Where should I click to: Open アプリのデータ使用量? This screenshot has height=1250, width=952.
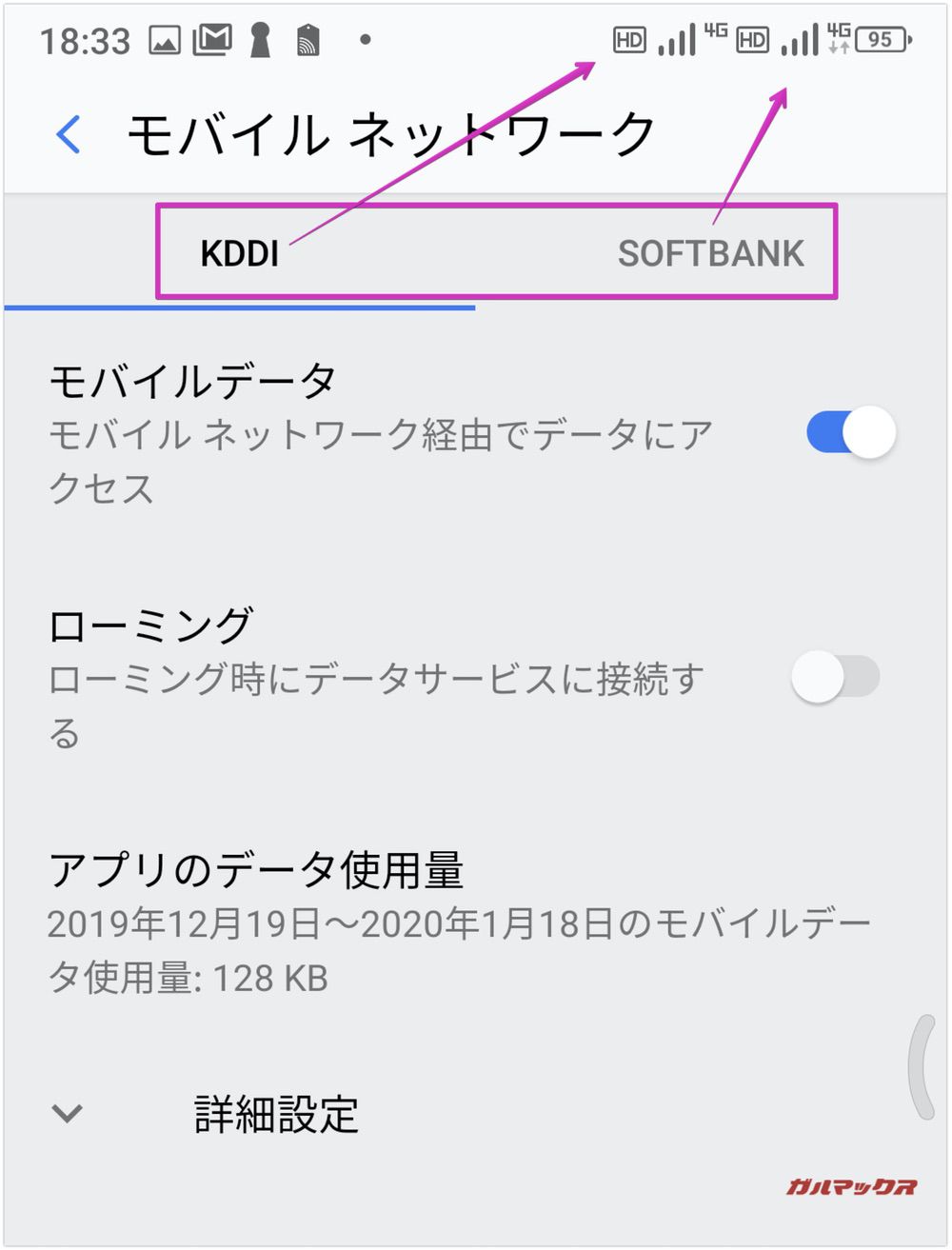[x=457, y=922]
